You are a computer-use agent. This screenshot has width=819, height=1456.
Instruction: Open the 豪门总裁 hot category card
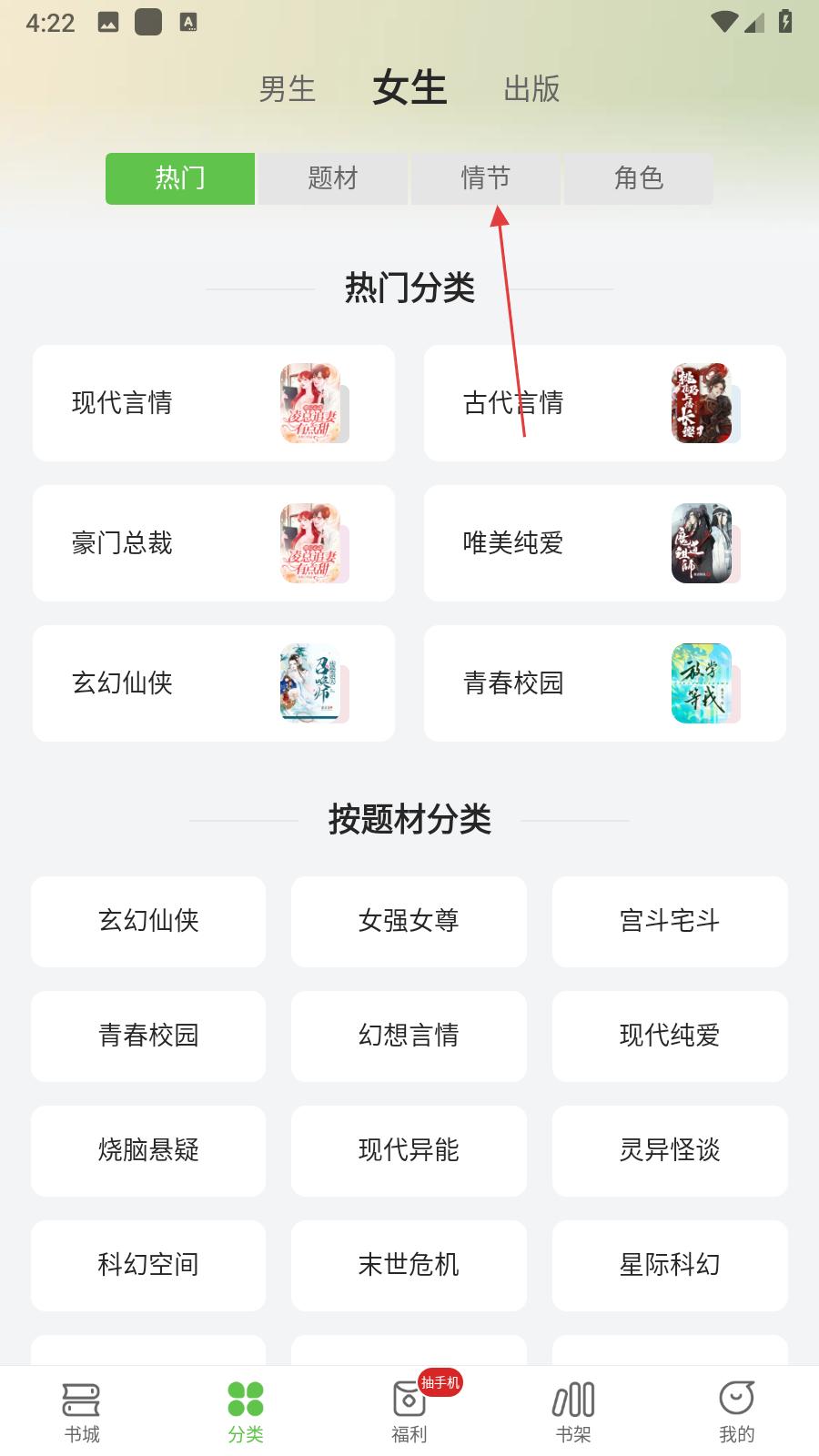point(214,543)
